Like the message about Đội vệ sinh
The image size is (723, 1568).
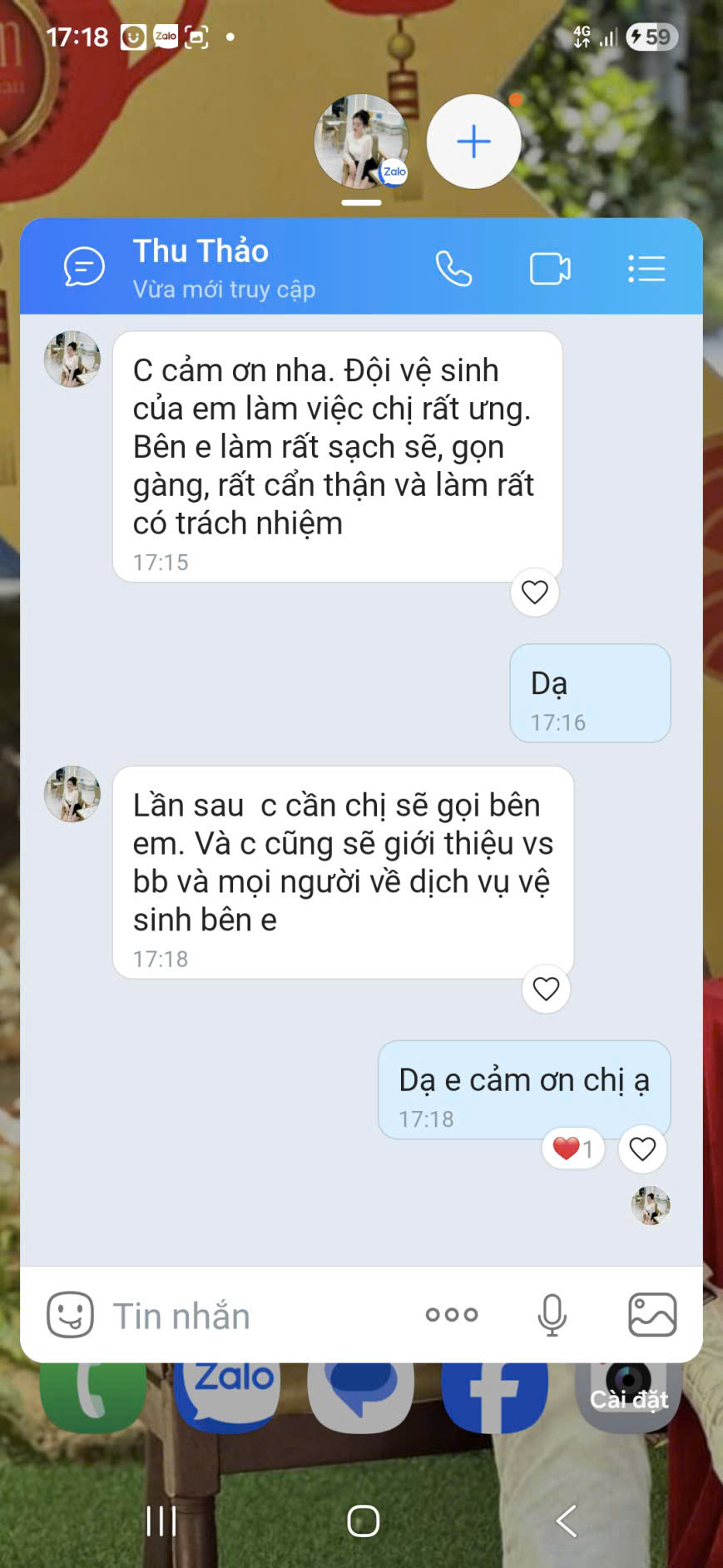(534, 593)
